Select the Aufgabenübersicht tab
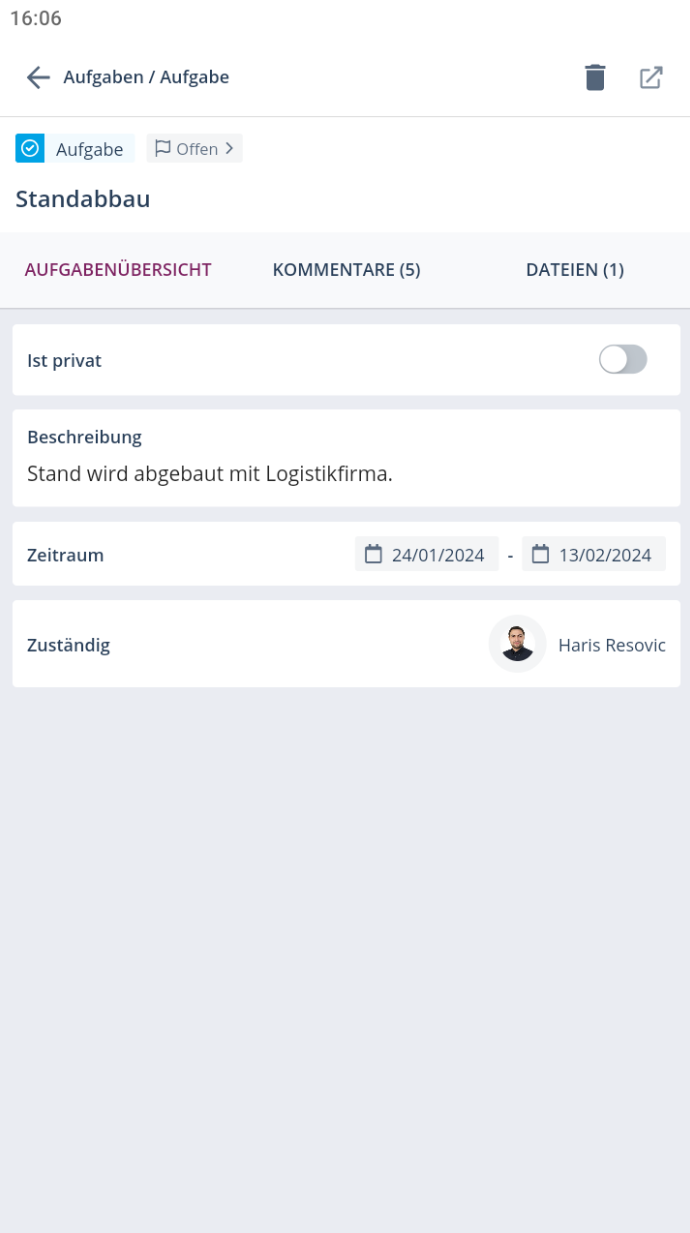The height and width of the screenshot is (1233, 690). click(118, 270)
